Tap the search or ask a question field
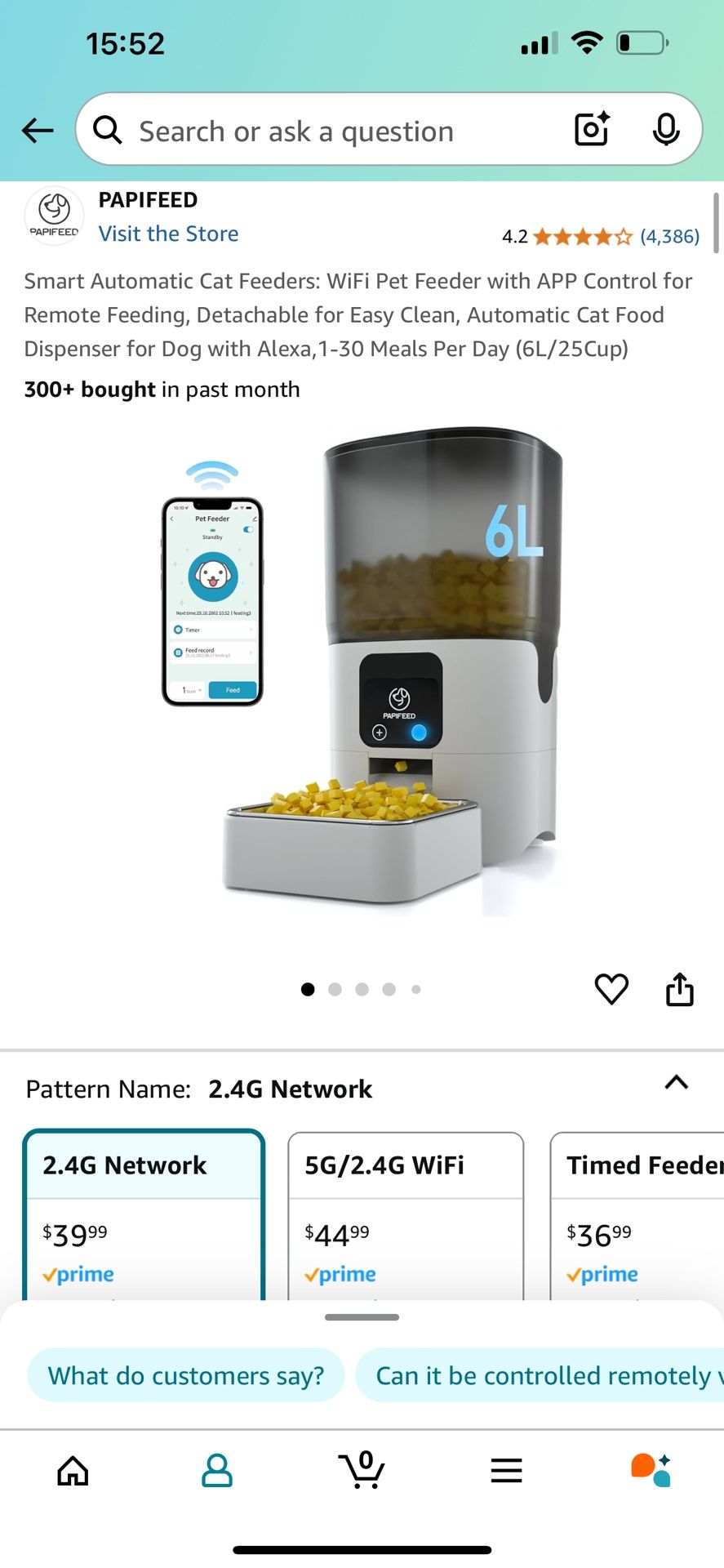 click(x=326, y=131)
